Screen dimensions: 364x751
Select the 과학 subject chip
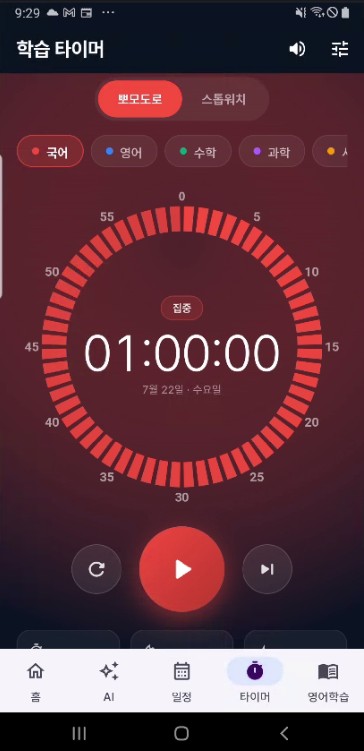click(272, 151)
